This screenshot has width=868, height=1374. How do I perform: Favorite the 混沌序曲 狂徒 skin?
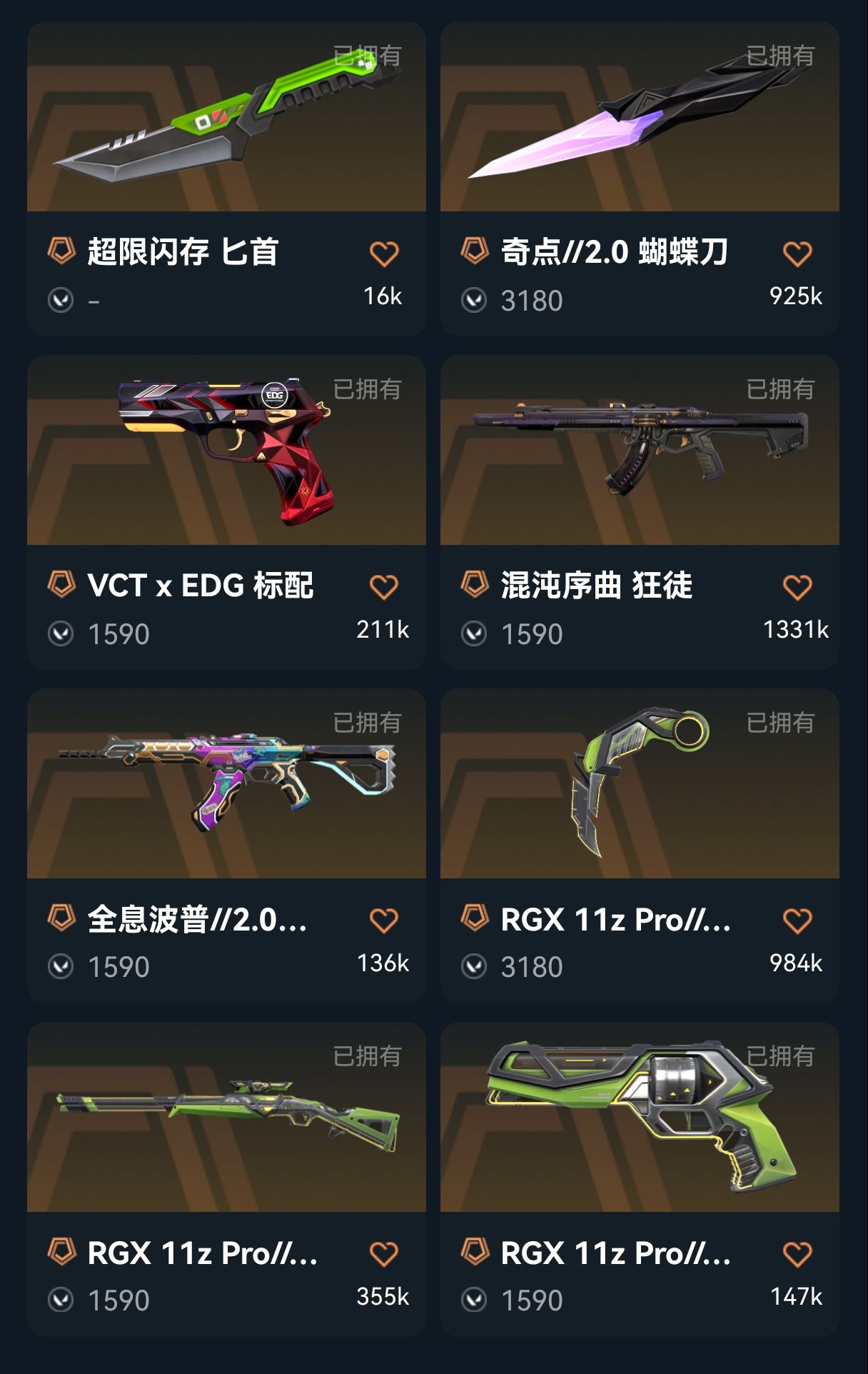click(x=797, y=587)
